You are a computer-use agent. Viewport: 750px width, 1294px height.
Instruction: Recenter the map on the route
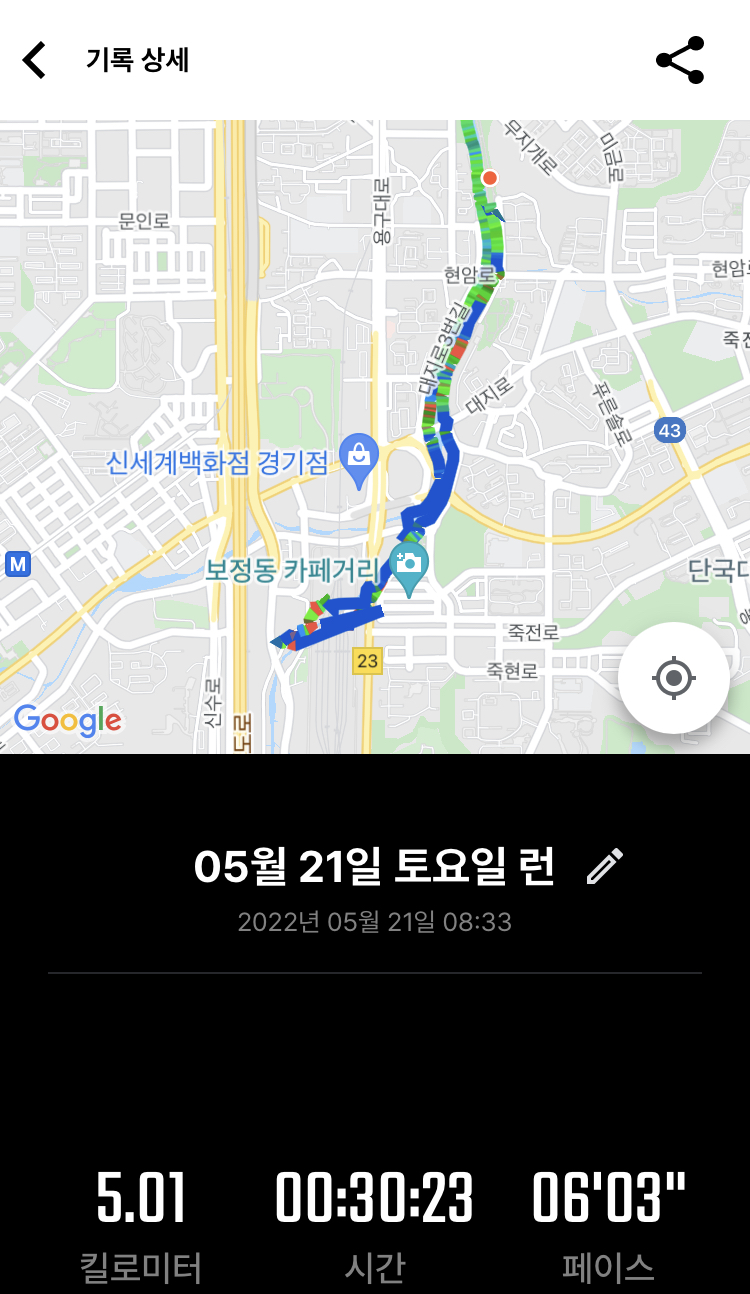pos(673,679)
